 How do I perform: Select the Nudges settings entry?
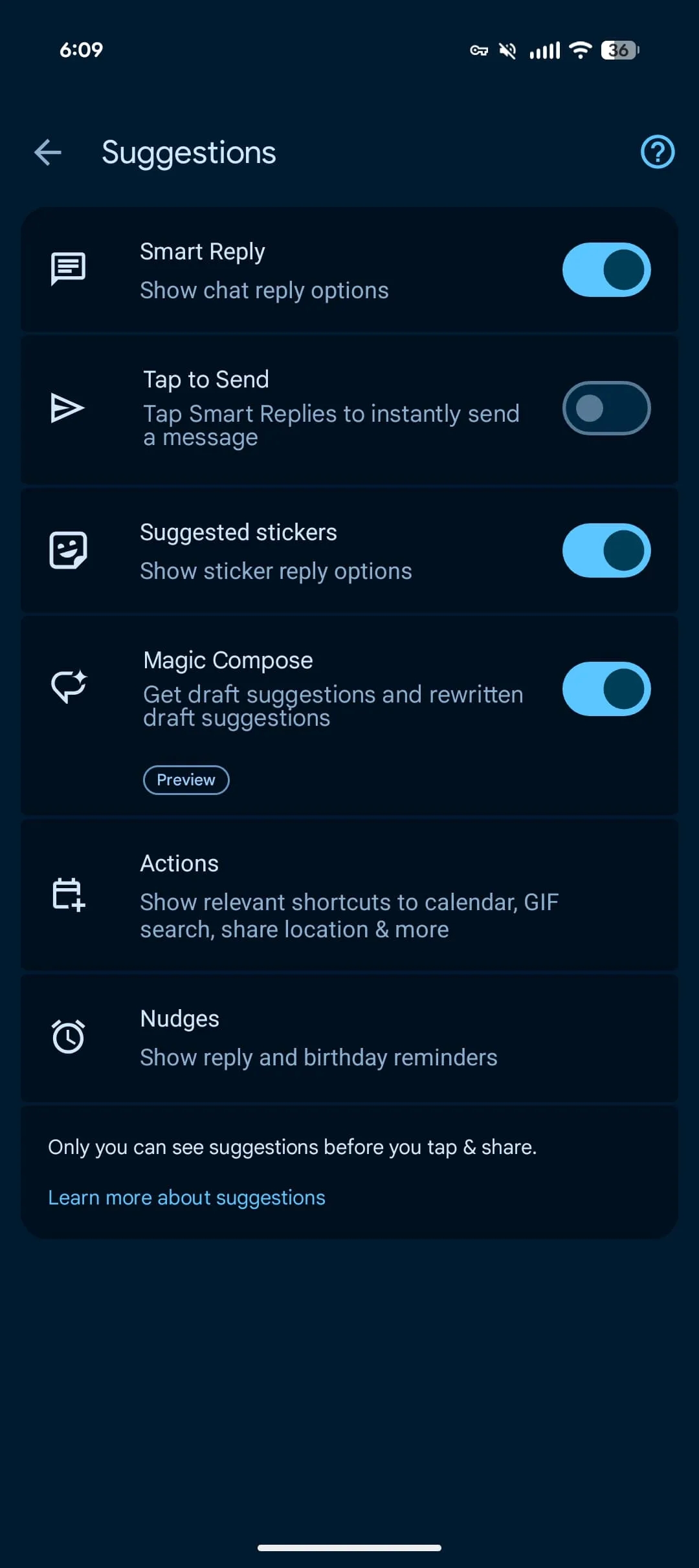click(x=349, y=1037)
